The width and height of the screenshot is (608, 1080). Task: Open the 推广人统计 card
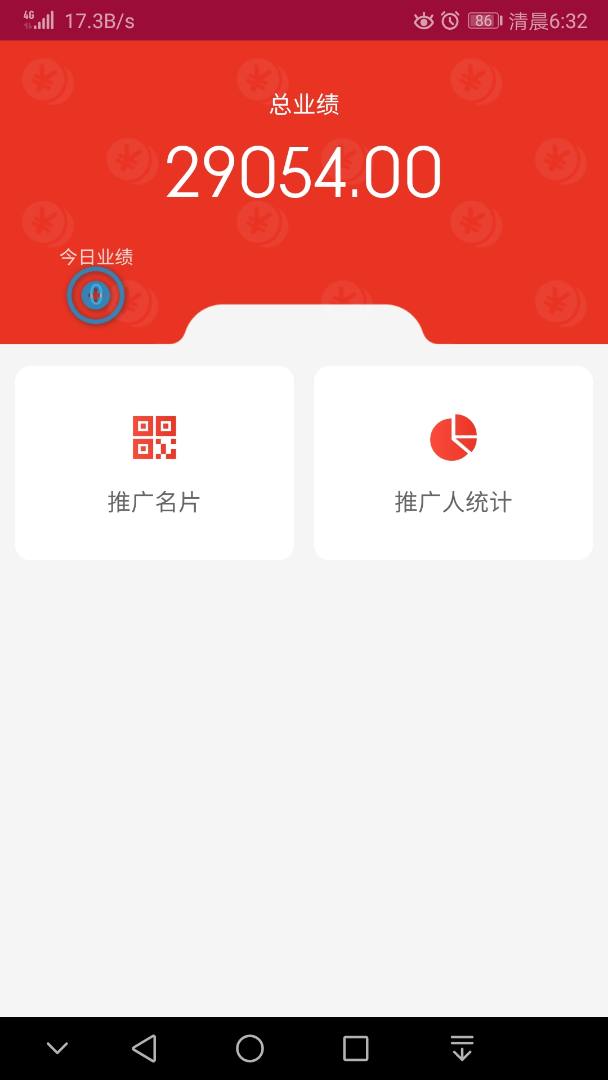[453, 463]
